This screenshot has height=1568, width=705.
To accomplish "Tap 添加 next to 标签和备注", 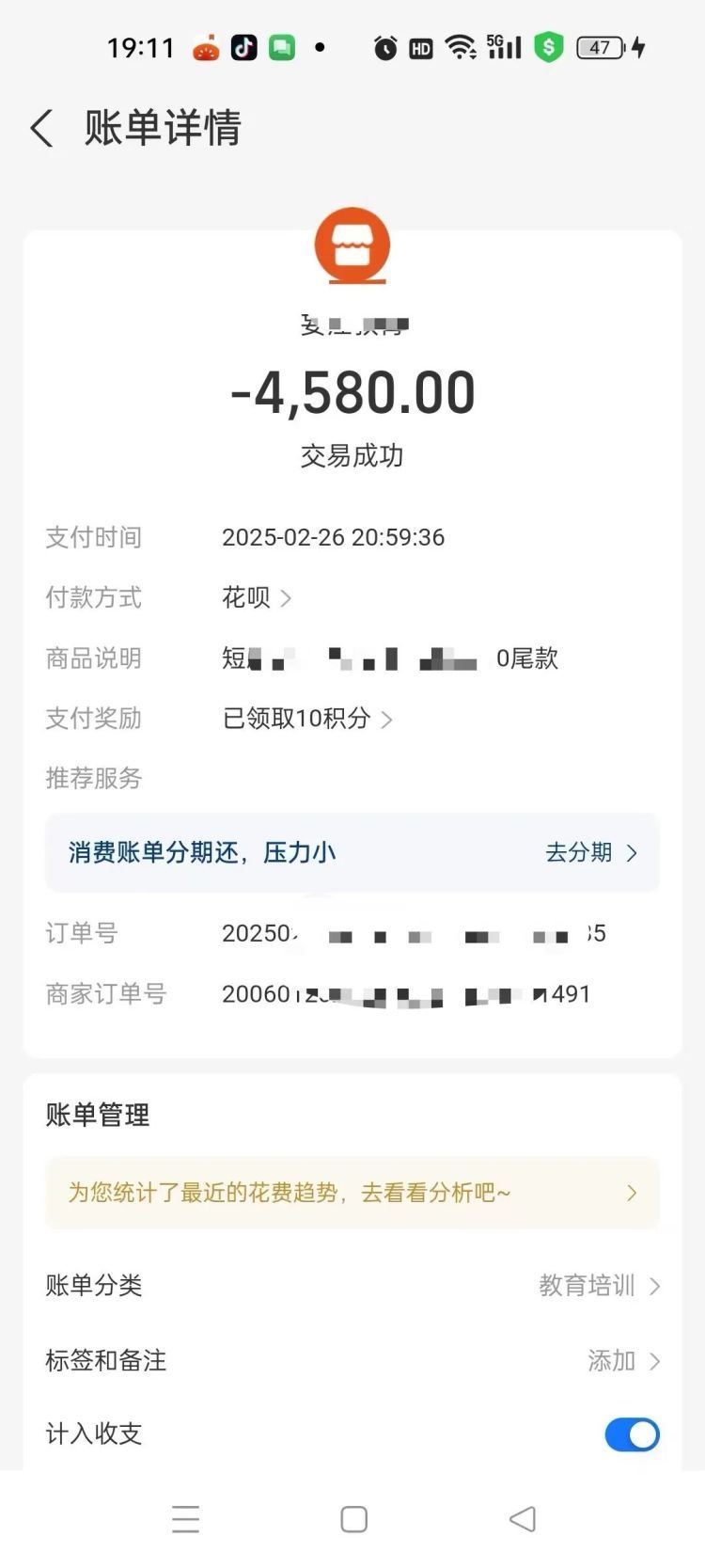I will click(x=611, y=1360).
